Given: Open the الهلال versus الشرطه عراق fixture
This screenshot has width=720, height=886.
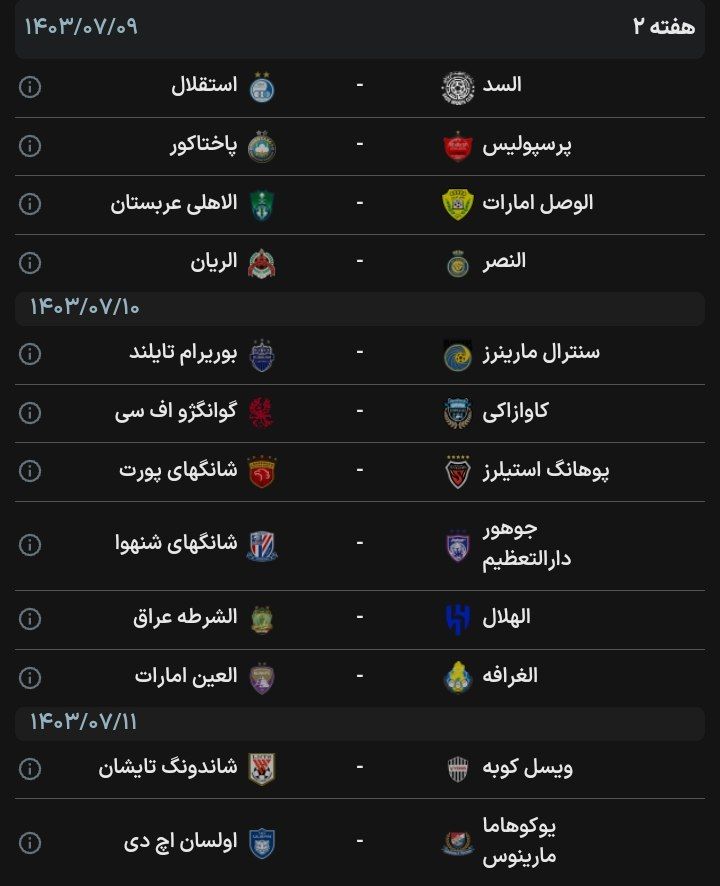Looking at the screenshot, I should [x=360, y=619].
